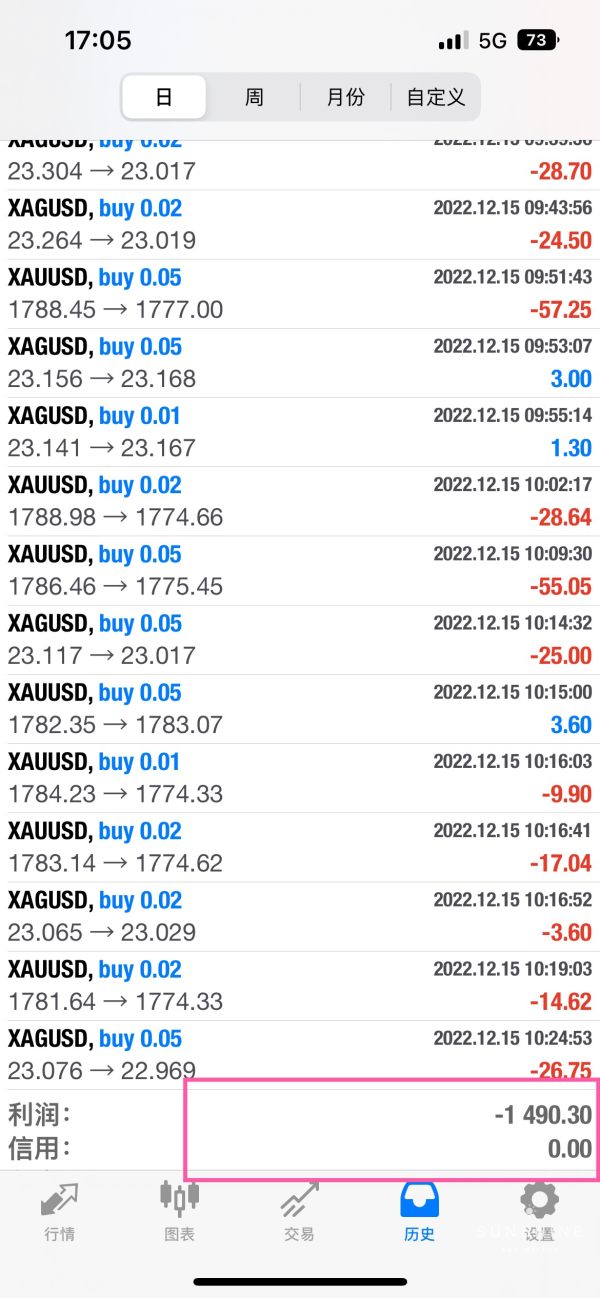
Task: Open the 自定义 custom range tab
Action: click(x=435, y=97)
